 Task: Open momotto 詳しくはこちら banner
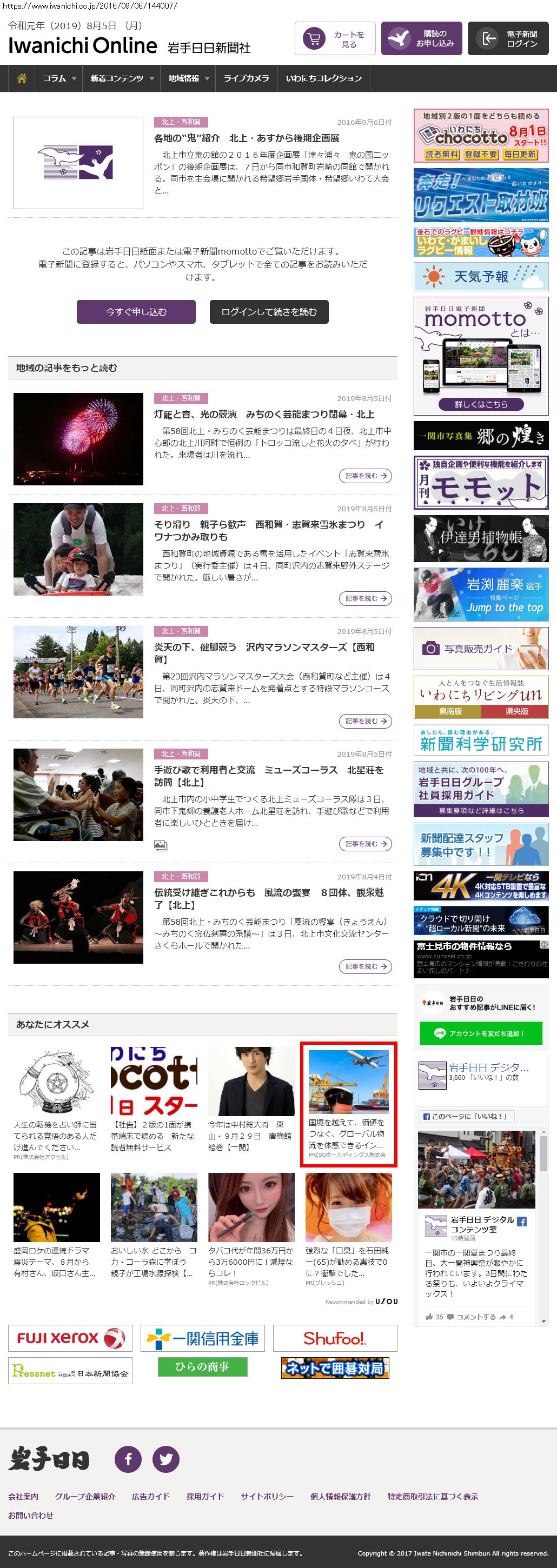[x=480, y=404]
